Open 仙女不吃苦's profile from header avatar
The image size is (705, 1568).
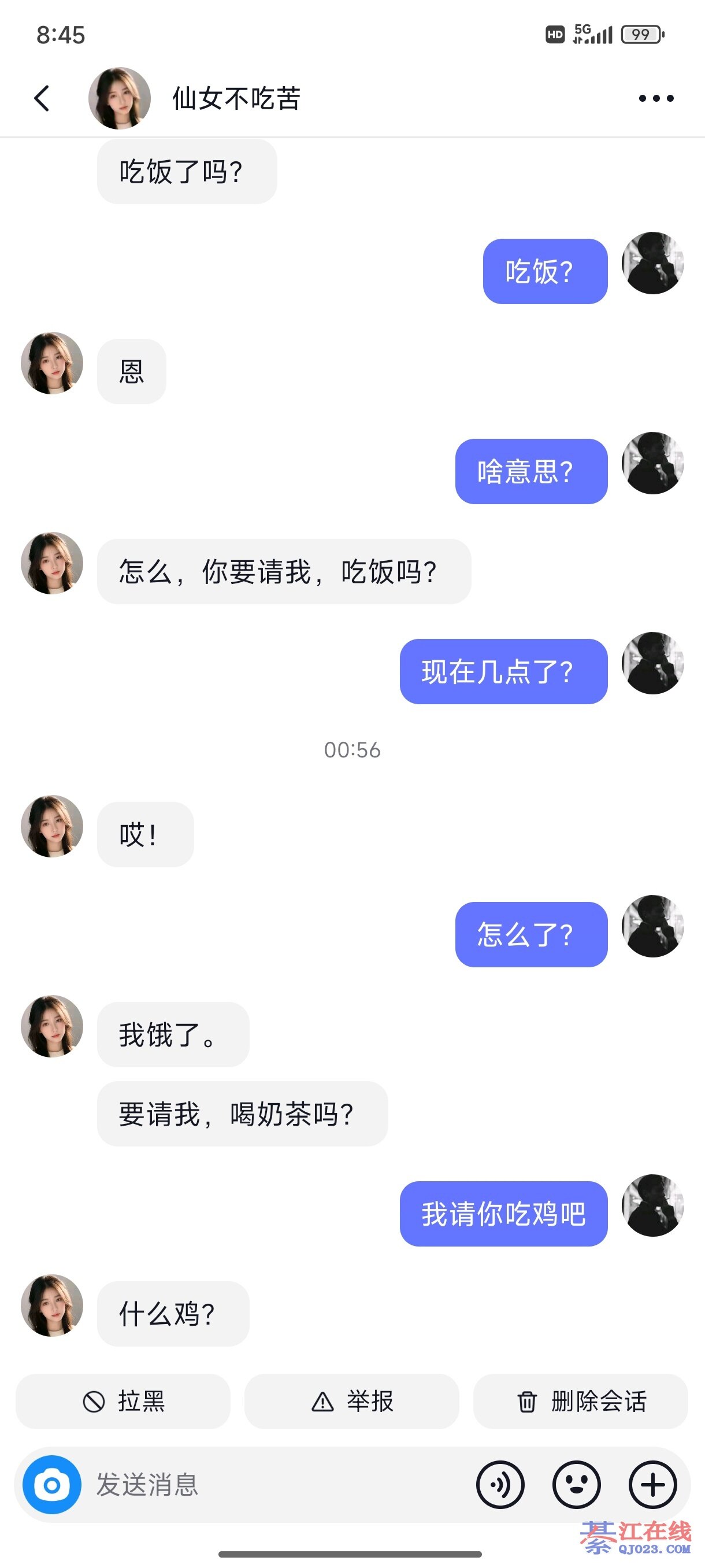[119, 99]
